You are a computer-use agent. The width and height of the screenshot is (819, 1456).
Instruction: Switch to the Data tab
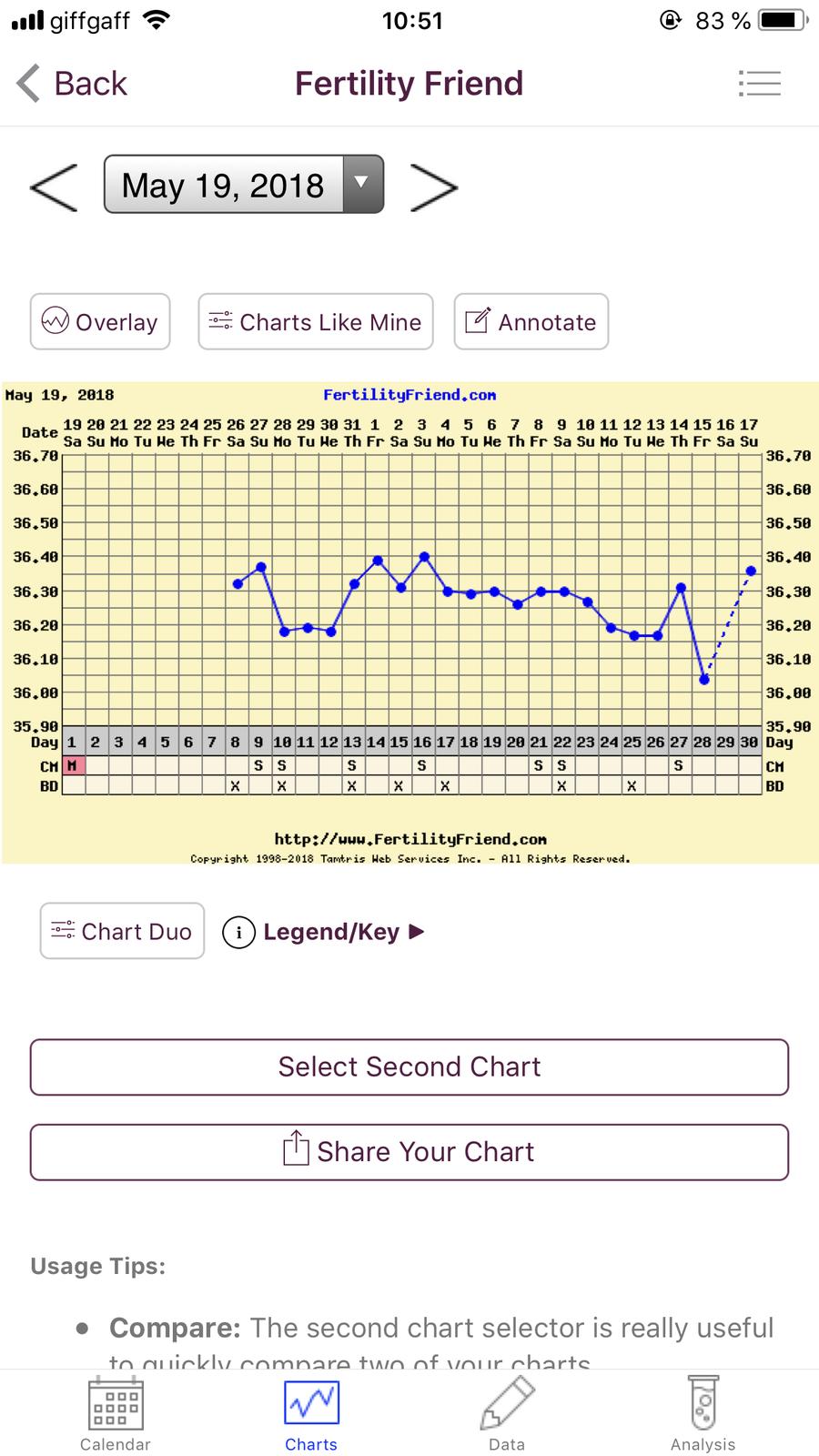(507, 1414)
